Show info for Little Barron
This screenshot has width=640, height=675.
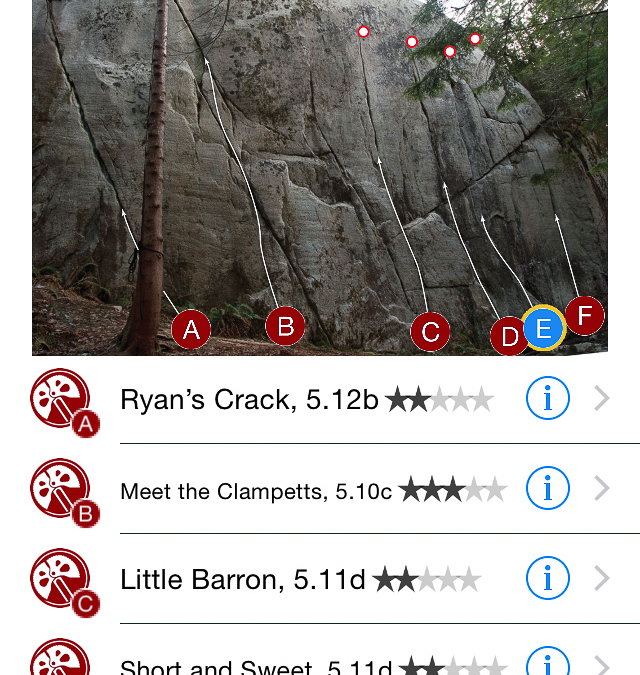point(548,579)
